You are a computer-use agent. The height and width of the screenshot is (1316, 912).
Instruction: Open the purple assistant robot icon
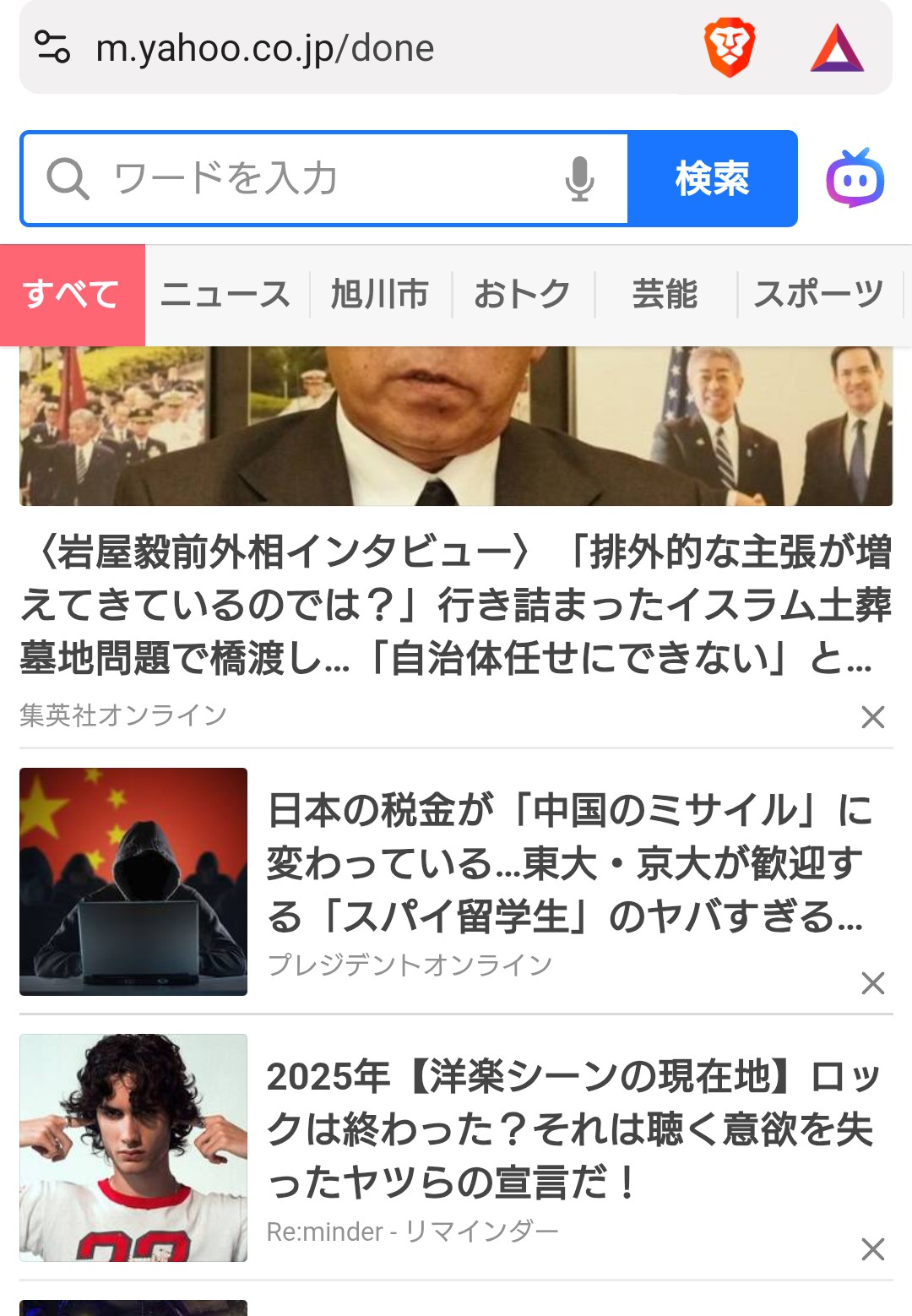coord(855,179)
